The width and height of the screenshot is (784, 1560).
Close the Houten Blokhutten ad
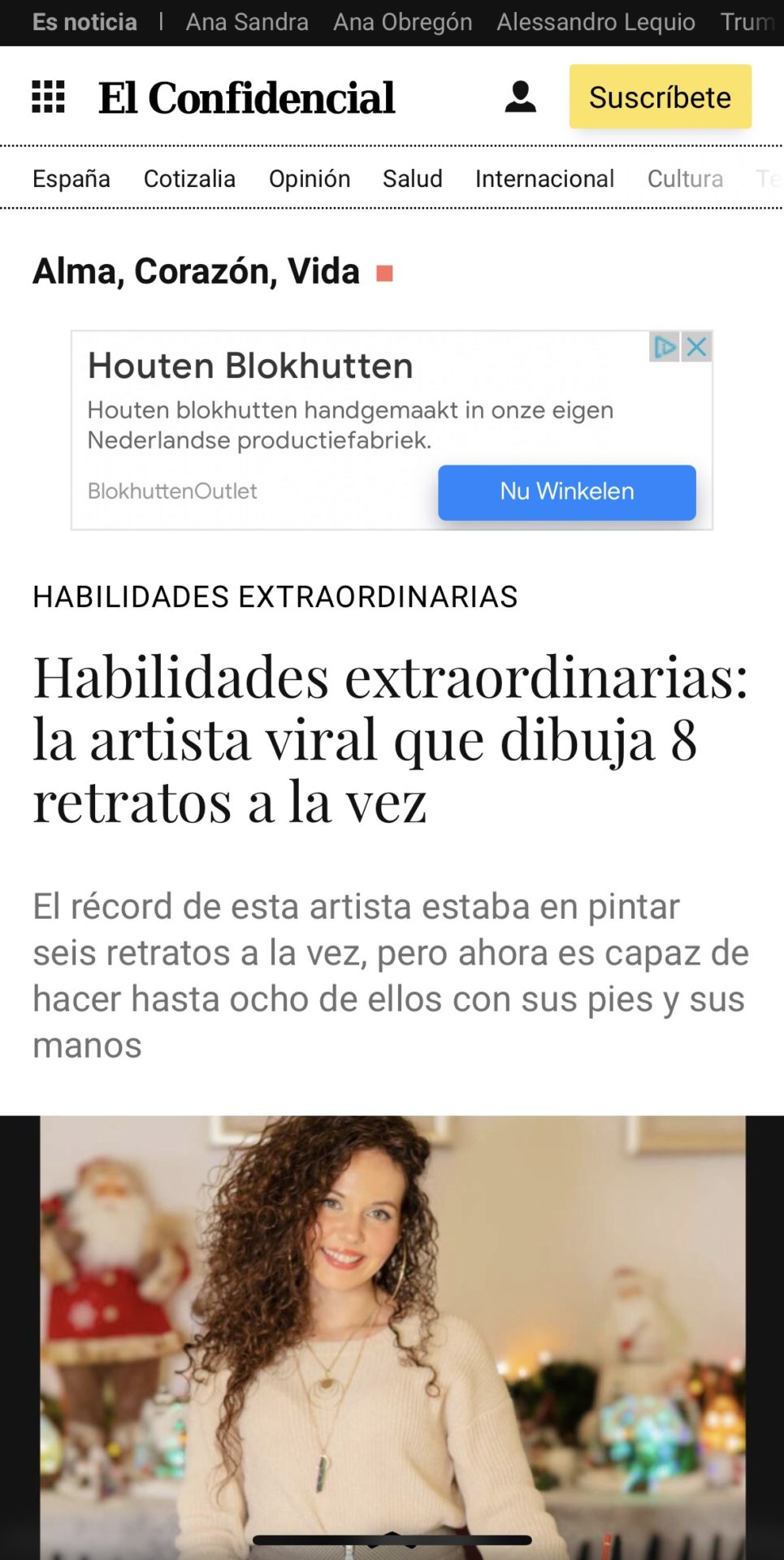click(696, 347)
